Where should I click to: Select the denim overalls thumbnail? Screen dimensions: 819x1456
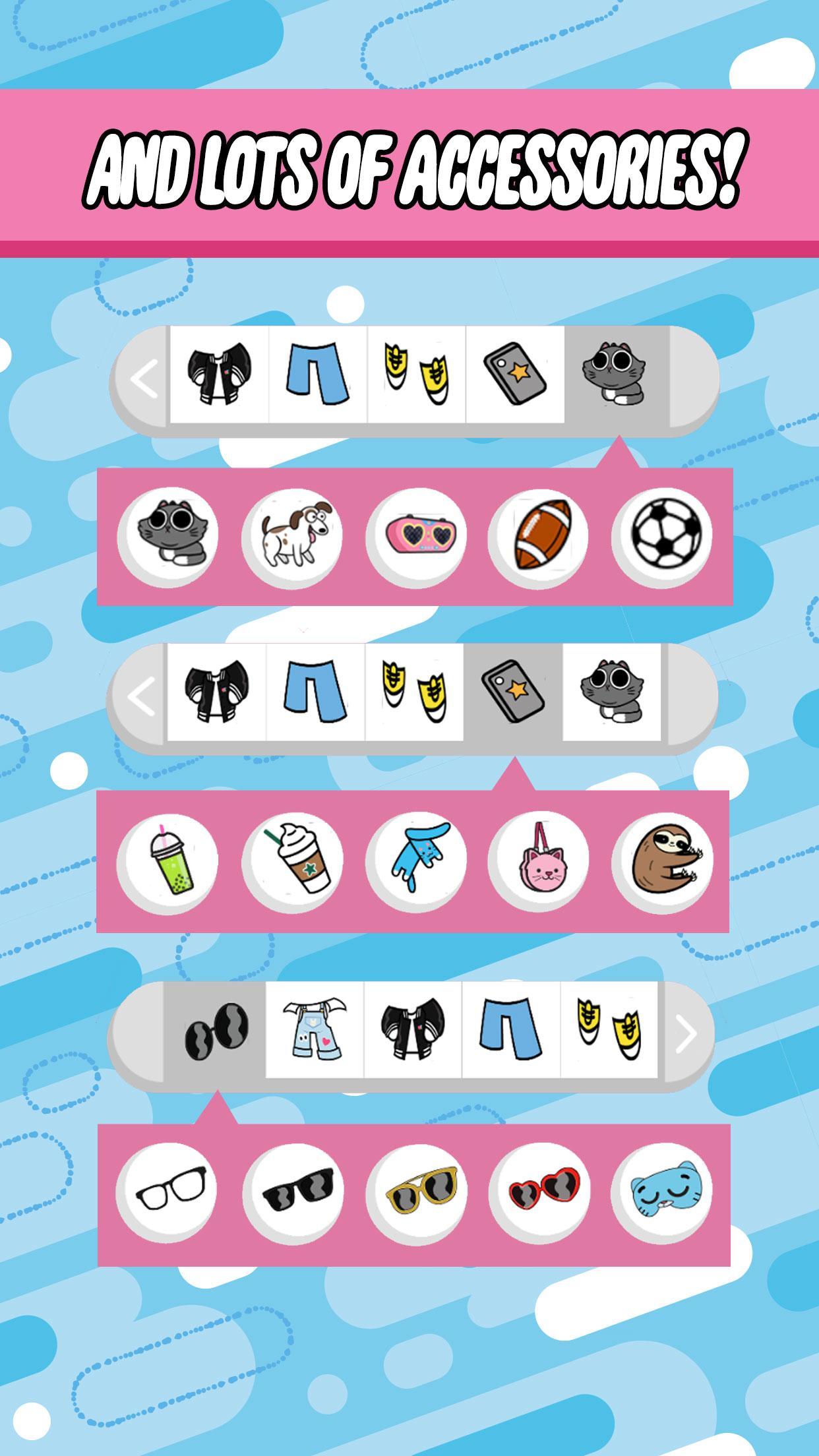coord(317,1035)
